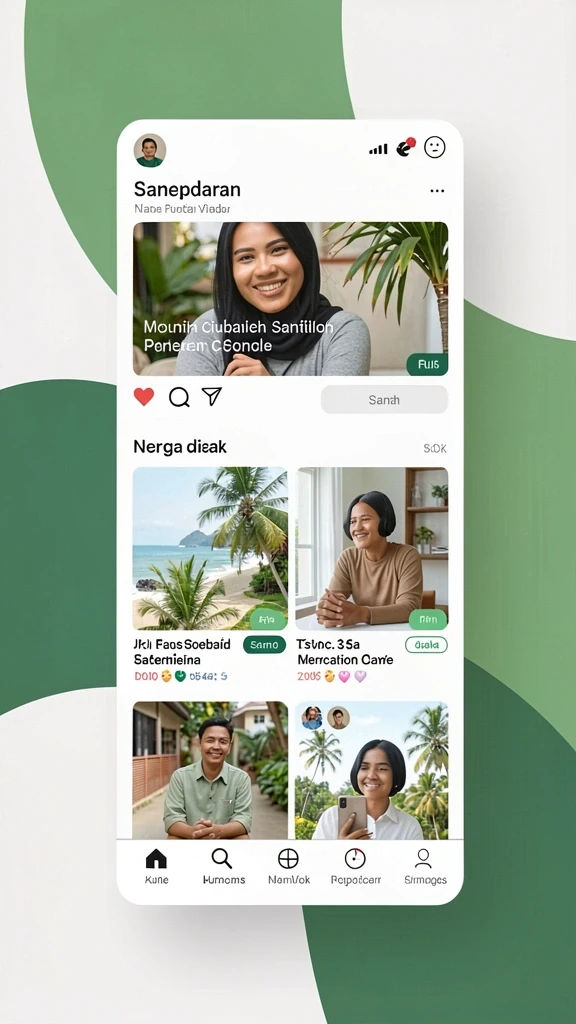Open the featured post of the smiling woman in hijab
Screen dimensions: 576x1024
click(x=291, y=298)
